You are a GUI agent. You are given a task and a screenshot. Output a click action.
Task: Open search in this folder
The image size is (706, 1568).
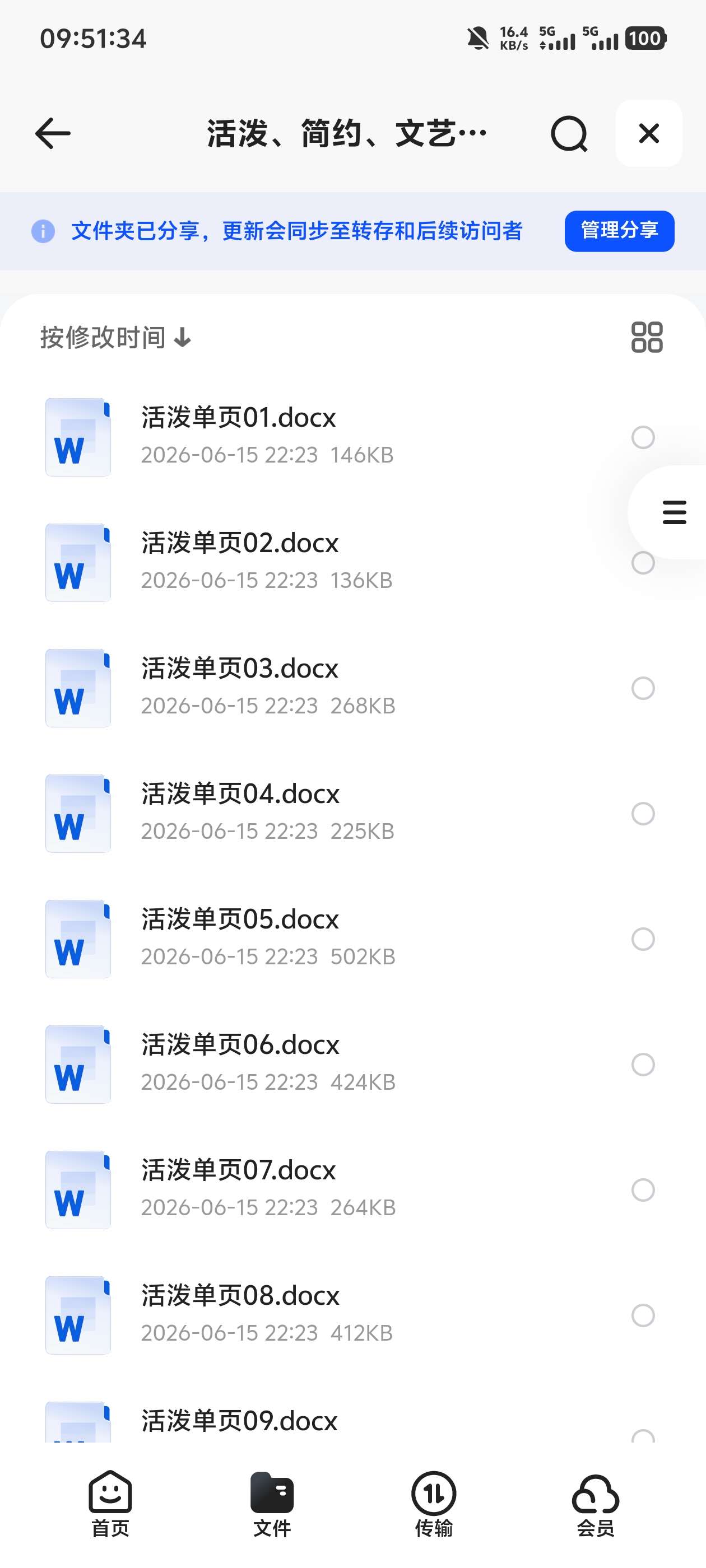[569, 134]
